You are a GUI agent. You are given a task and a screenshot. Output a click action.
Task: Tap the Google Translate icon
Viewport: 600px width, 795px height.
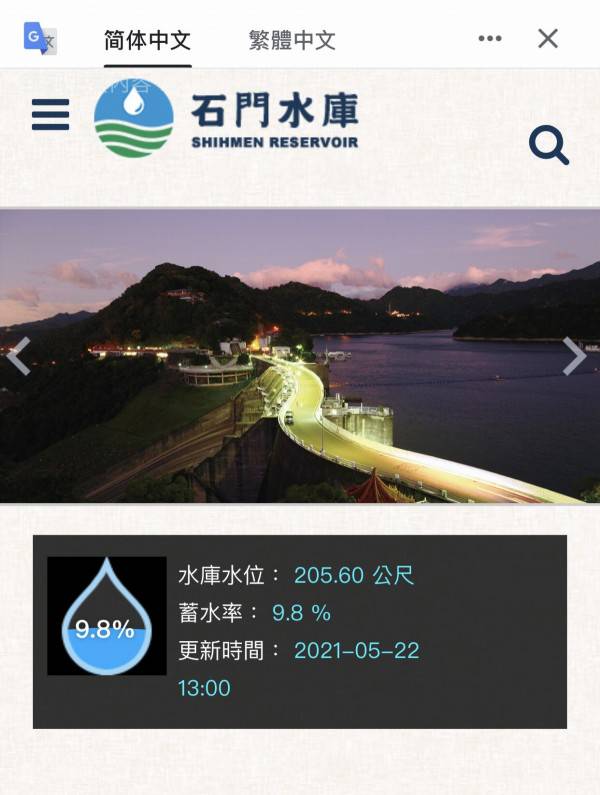(39, 39)
